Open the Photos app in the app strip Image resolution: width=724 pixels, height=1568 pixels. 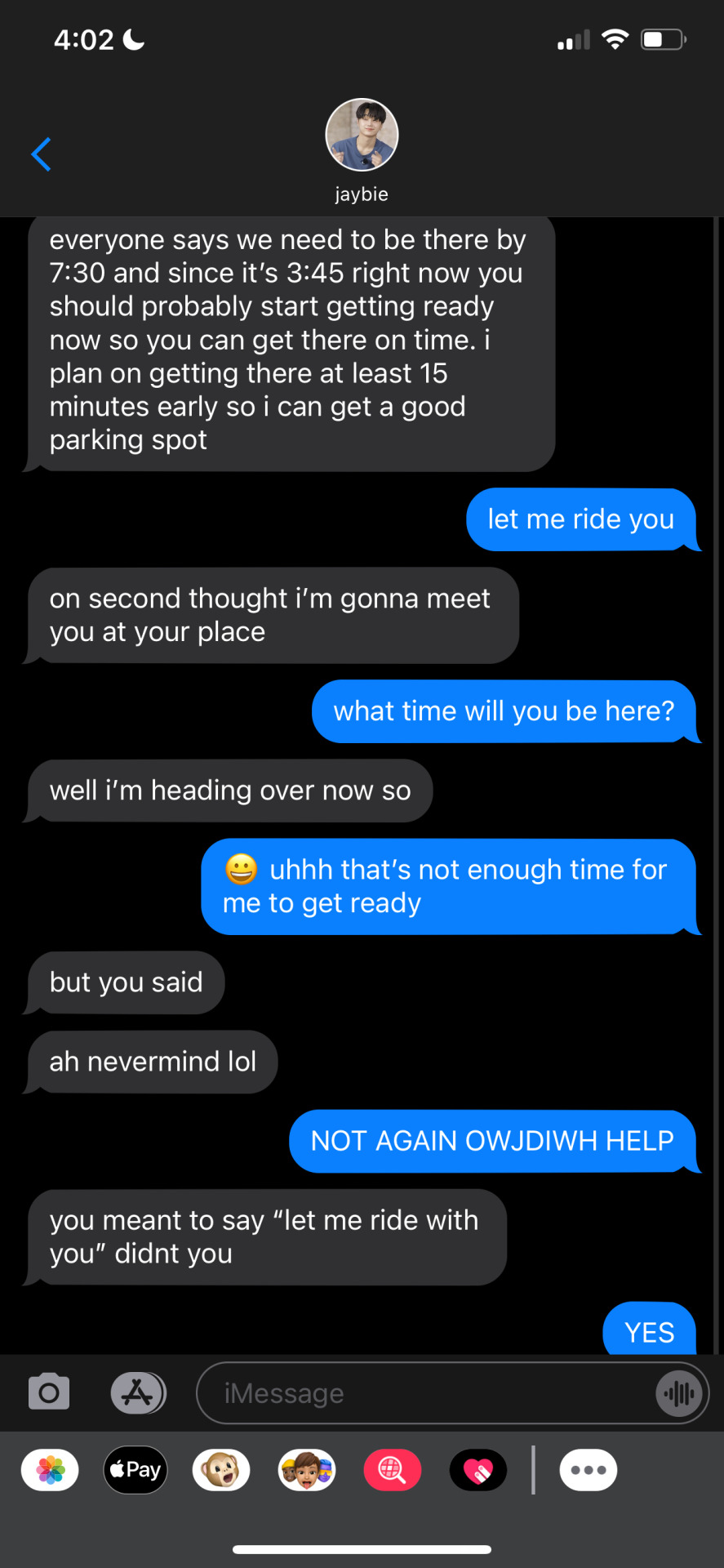click(x=51, y=1470)
